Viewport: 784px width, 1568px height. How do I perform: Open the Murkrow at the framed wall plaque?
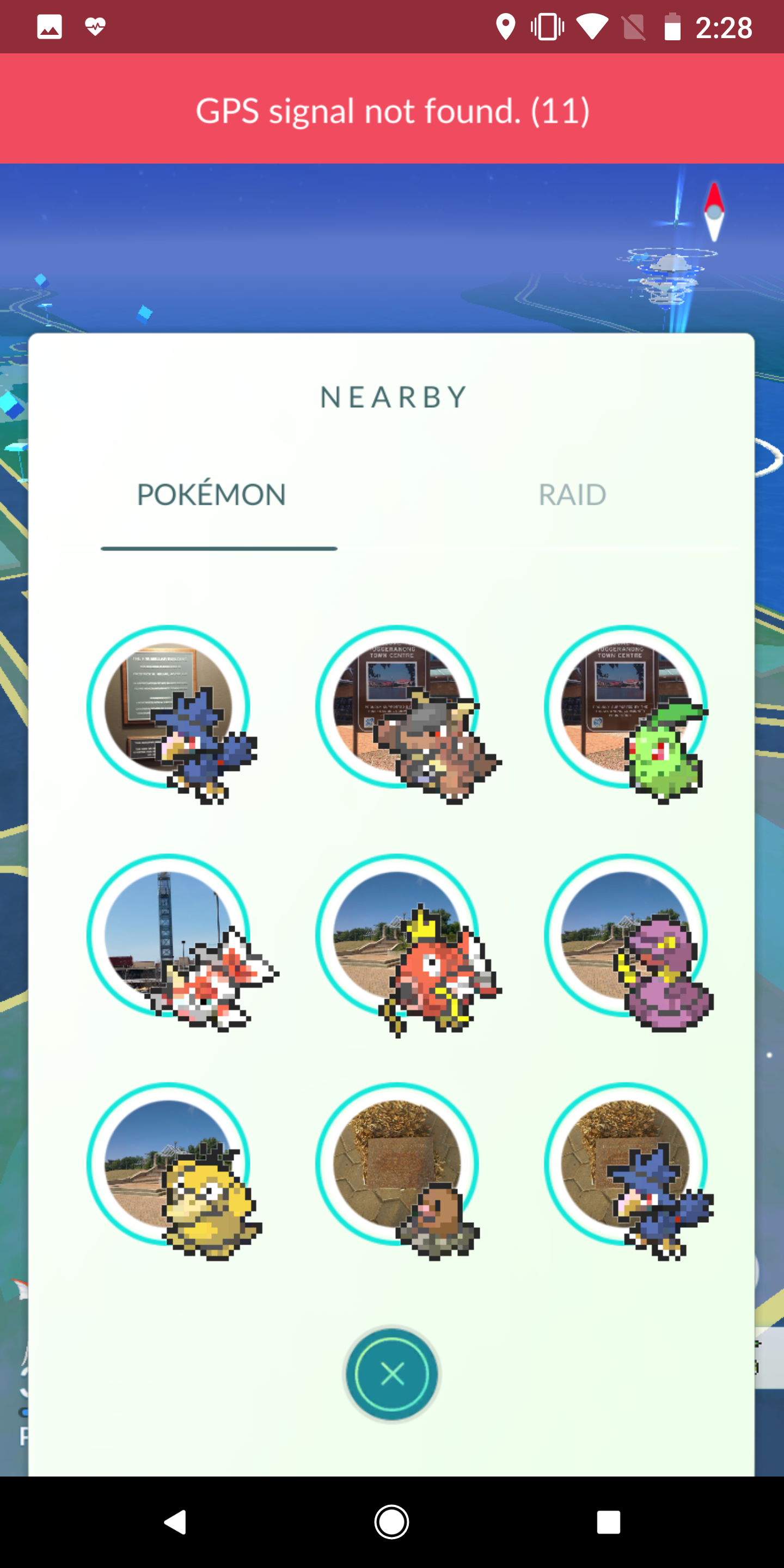(170, 713)
